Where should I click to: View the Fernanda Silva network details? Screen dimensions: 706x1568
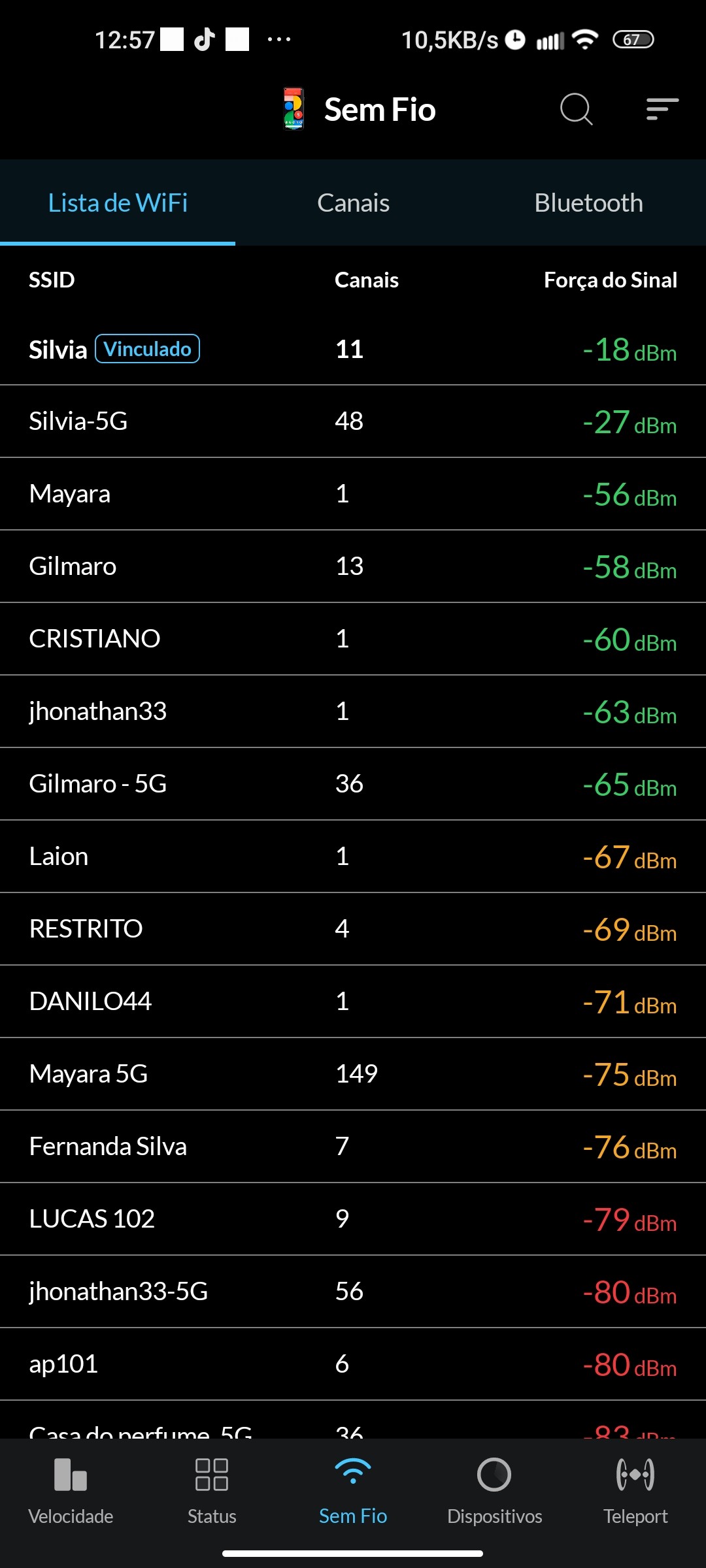(x=353, y=1147)
